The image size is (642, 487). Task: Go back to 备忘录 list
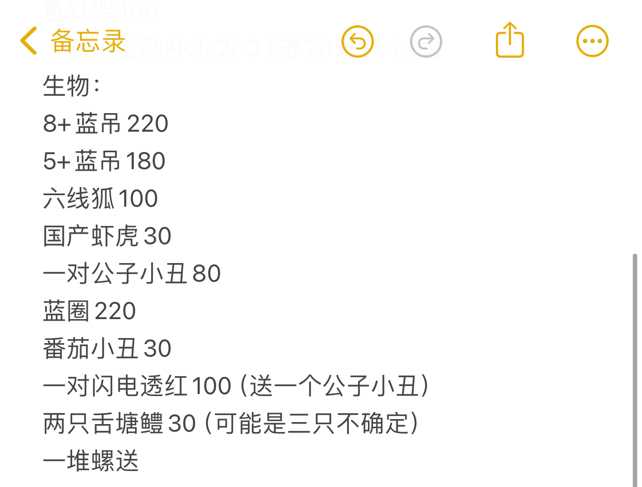pyautogui.click(x=73, y=41)
